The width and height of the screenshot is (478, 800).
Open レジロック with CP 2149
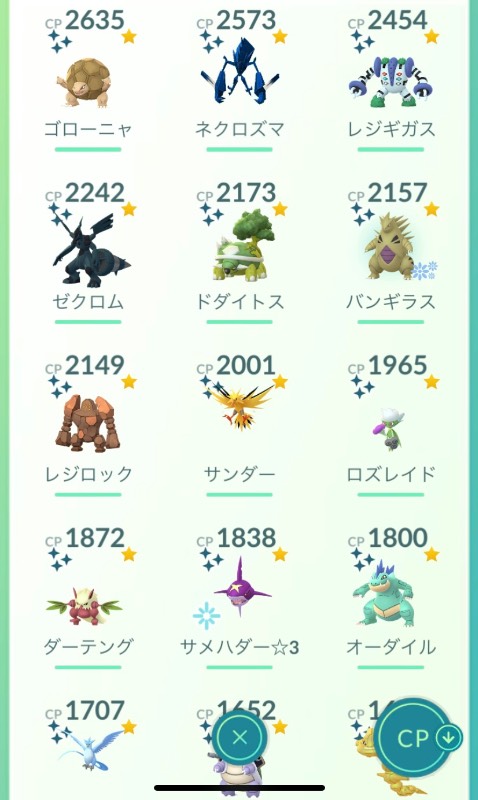(88, 426)
